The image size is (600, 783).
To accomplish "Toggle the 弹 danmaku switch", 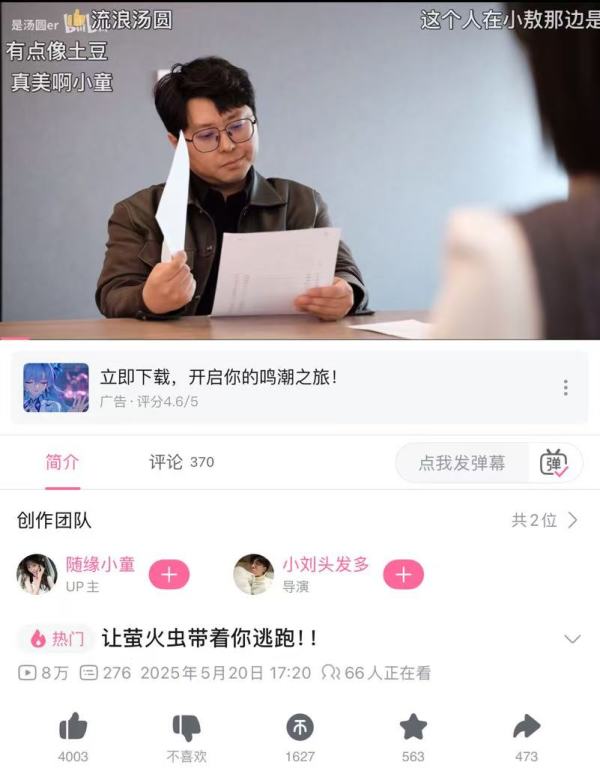I will coord(553,463).
